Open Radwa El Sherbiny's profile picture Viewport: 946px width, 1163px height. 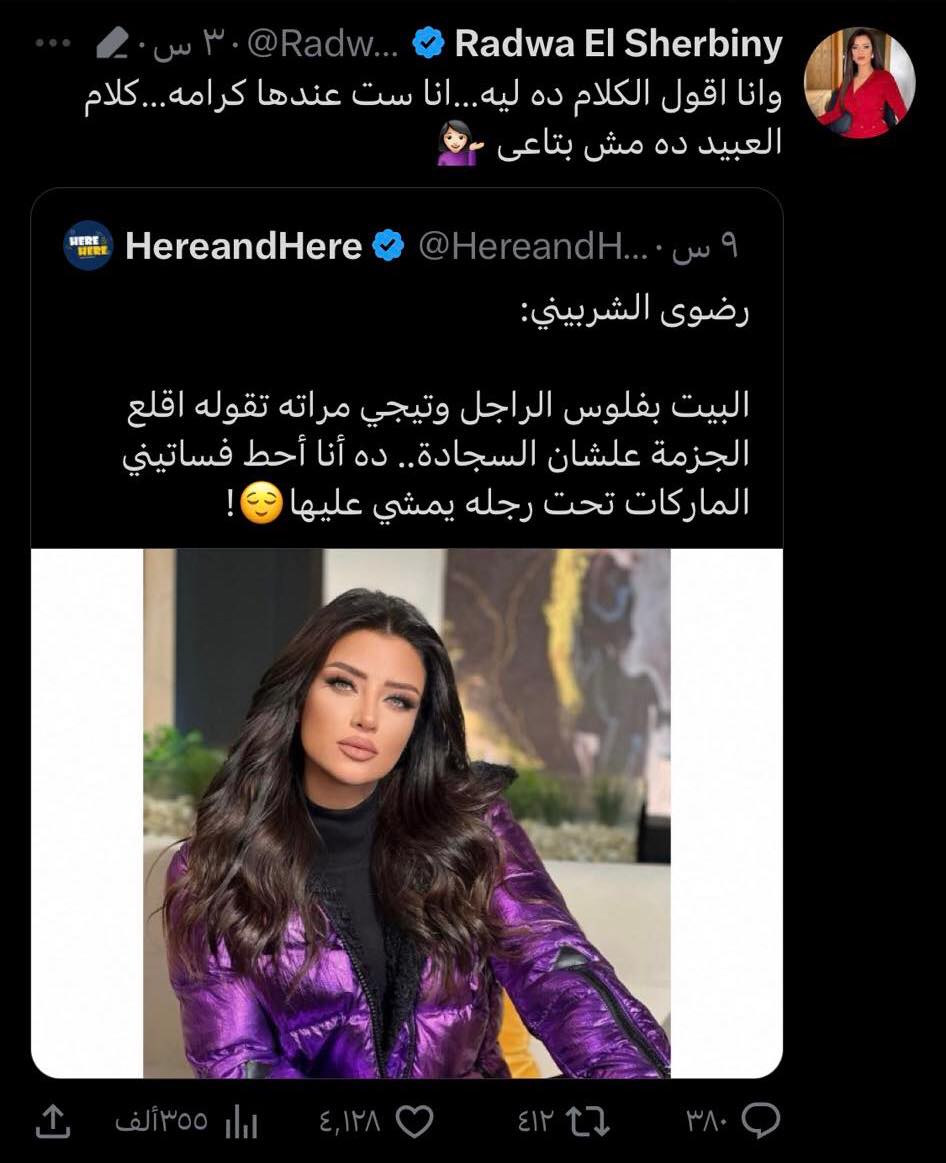coord(860,83)
